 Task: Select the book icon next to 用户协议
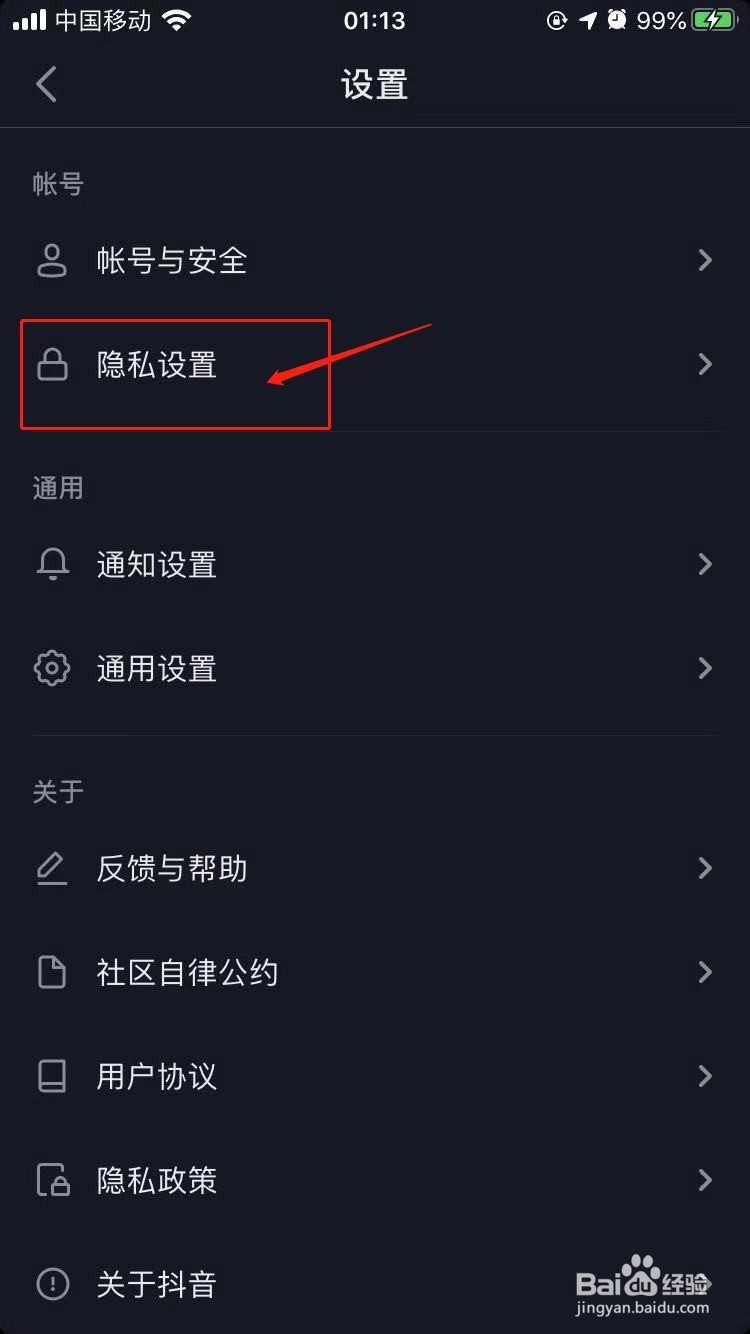pos(52,1076)
